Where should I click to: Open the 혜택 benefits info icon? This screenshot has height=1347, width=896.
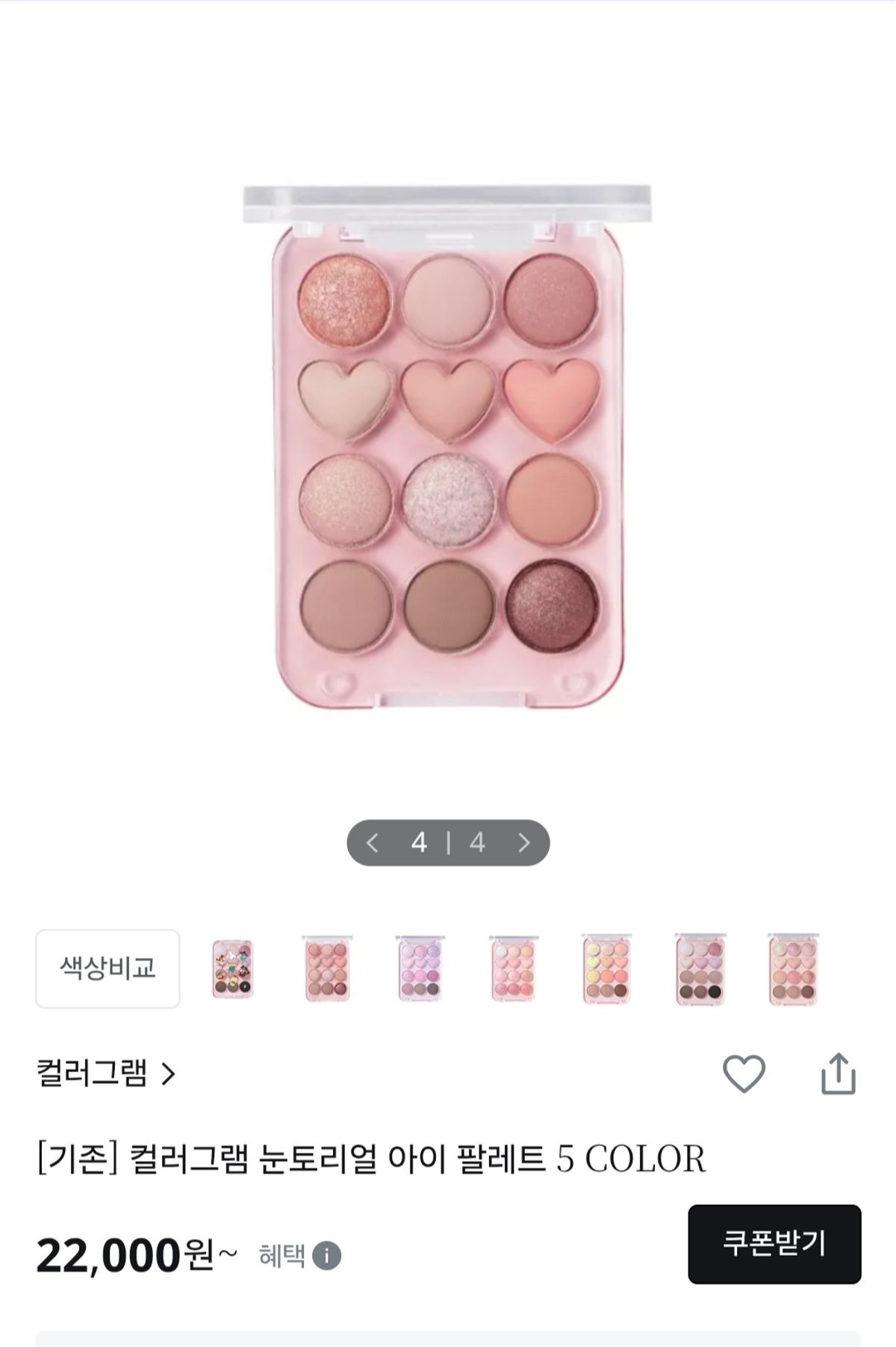coord(326,1256)
